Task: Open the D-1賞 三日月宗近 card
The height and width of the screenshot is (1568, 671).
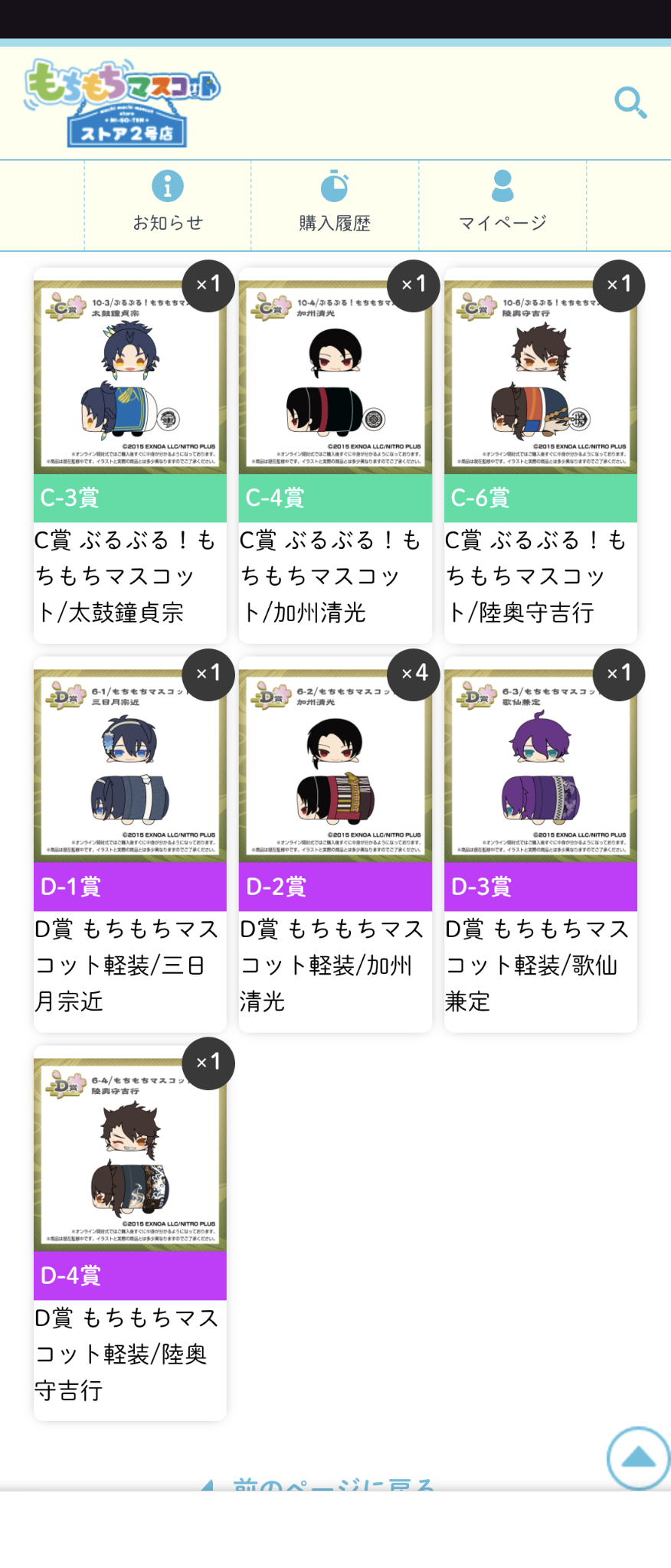Action: [x=130, y=844]
